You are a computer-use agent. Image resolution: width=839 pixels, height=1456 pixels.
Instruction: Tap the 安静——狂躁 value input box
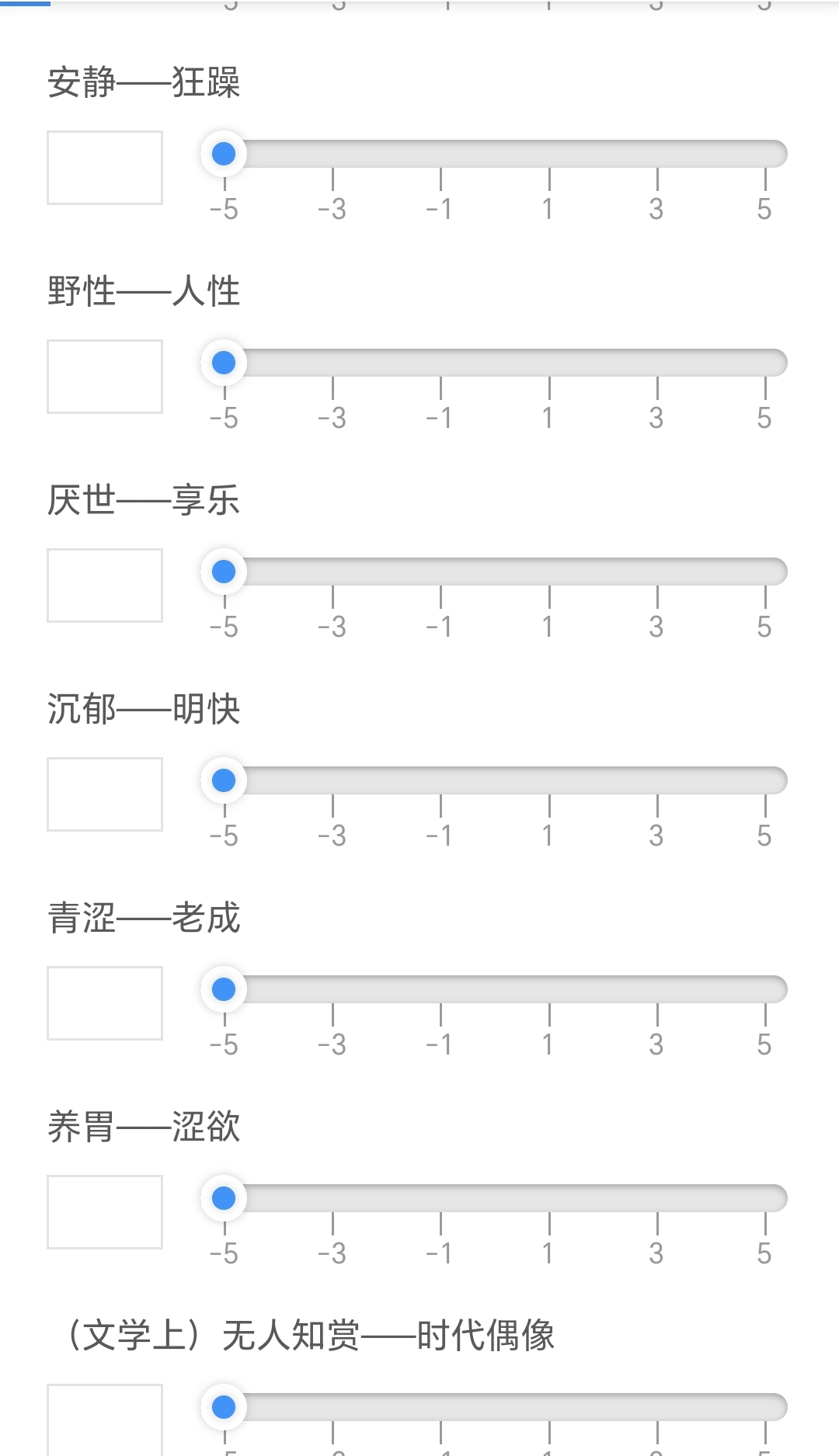105,168
